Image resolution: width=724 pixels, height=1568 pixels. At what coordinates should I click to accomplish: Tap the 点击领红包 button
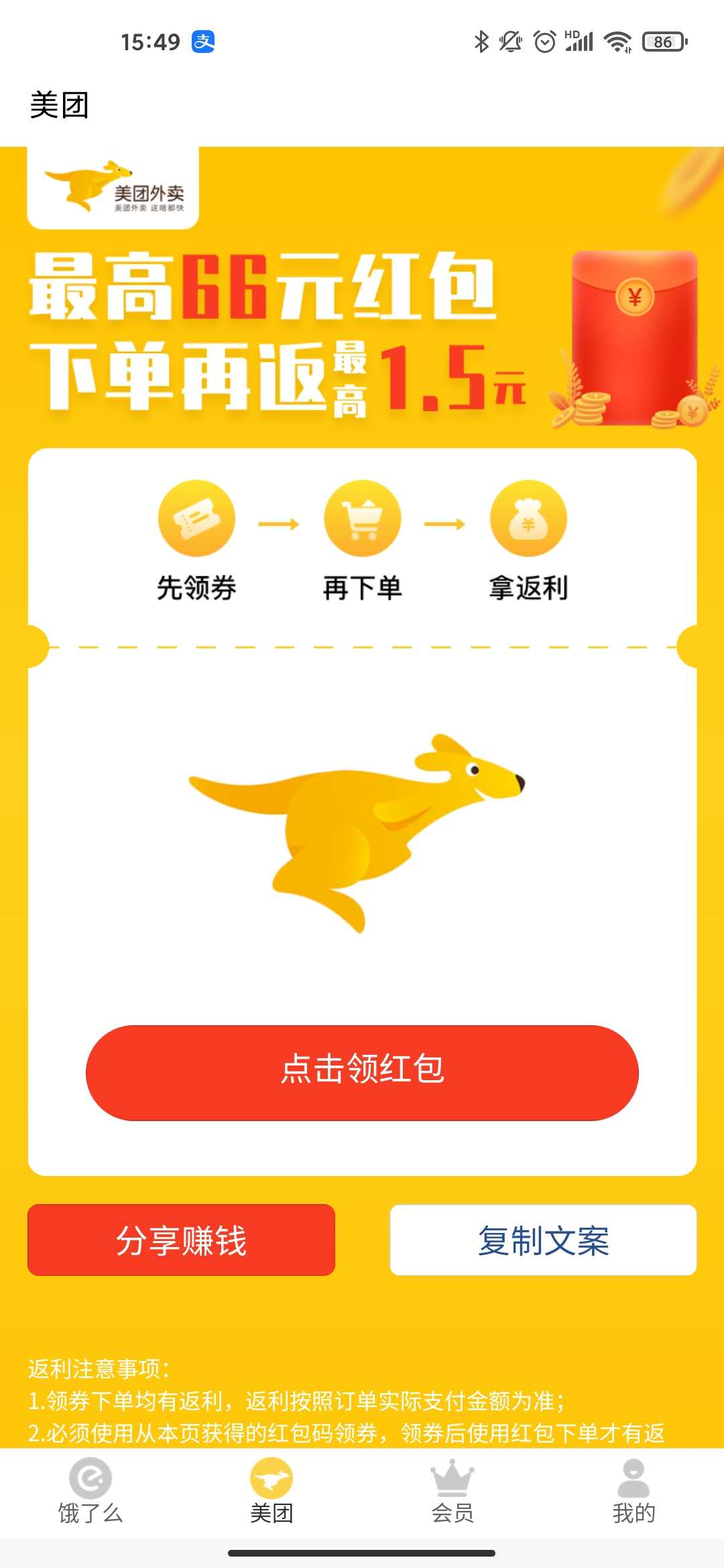[362, 1072]
